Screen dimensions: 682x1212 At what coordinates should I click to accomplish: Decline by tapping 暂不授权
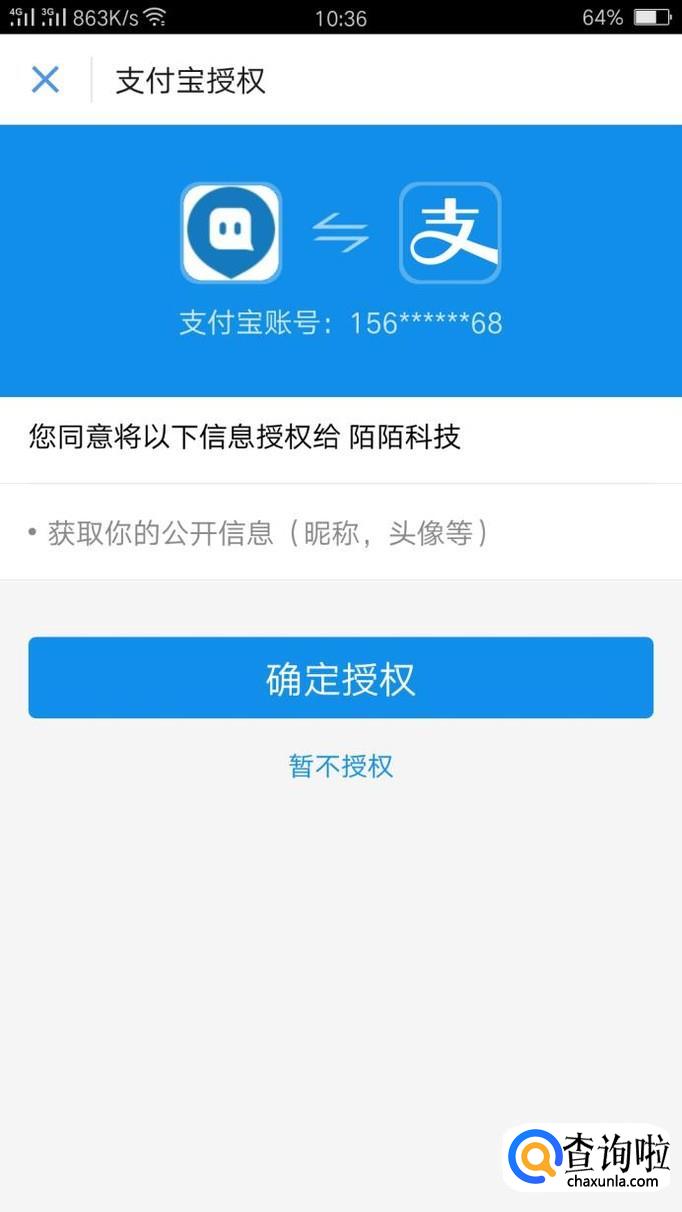point(341,766)
